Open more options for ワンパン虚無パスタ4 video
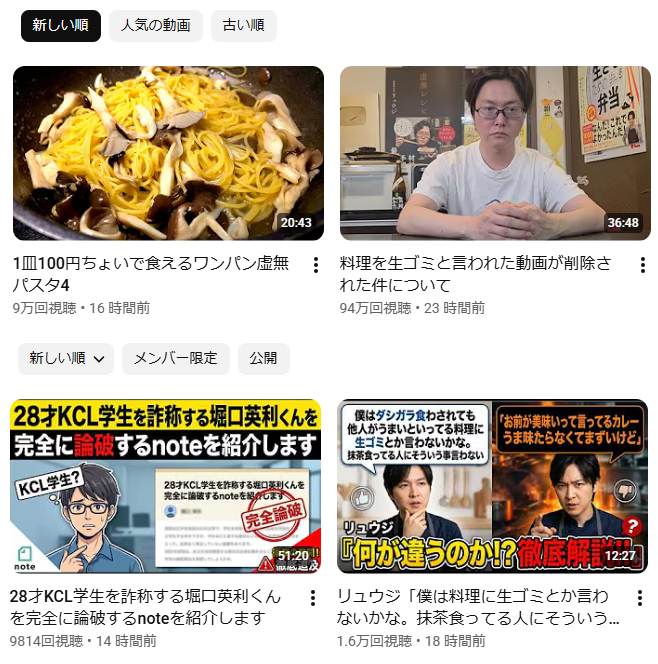 pos(316,265)
